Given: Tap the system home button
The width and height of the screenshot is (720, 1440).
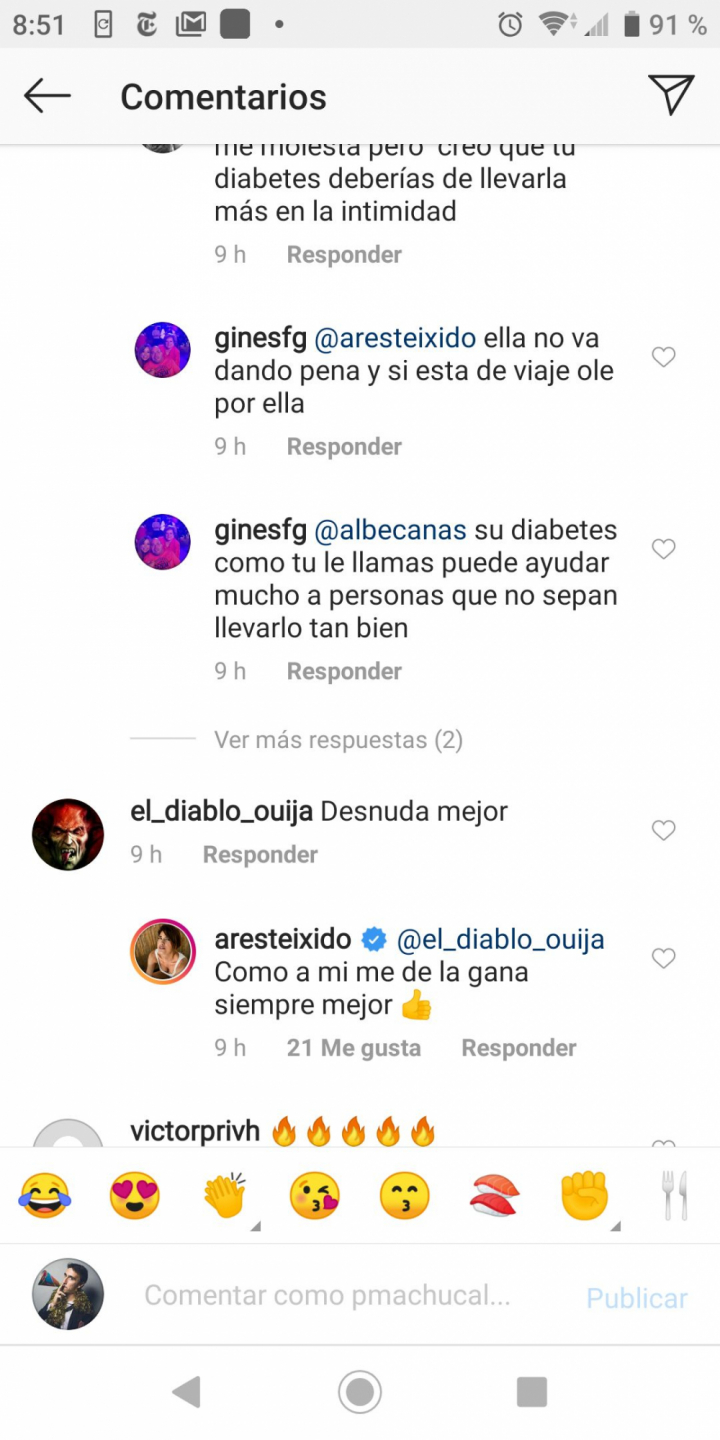Looking at the screenshot, I should coord(360,1392).
